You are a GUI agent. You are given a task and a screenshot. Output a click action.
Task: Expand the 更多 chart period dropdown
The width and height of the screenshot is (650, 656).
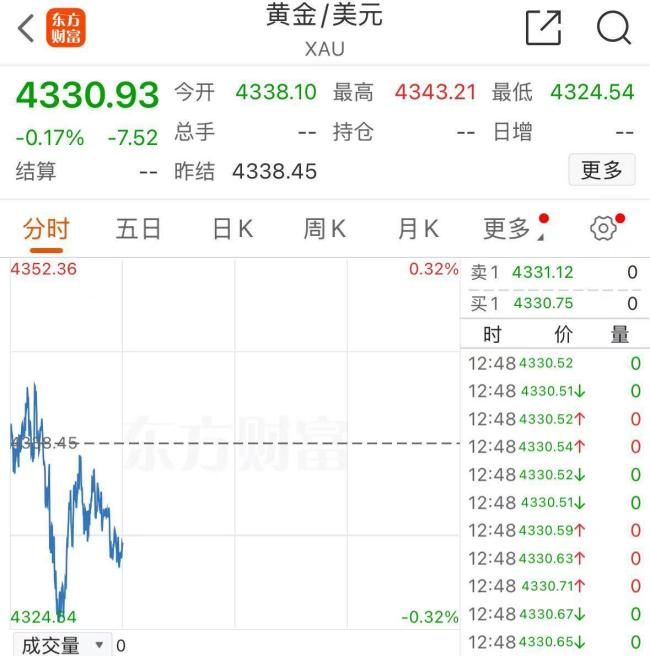click(x=512, y=229)
